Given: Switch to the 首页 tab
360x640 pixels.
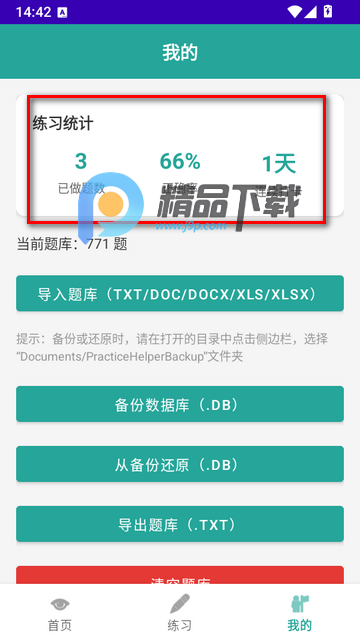Looking at the screenshot, I should (60, 613).
